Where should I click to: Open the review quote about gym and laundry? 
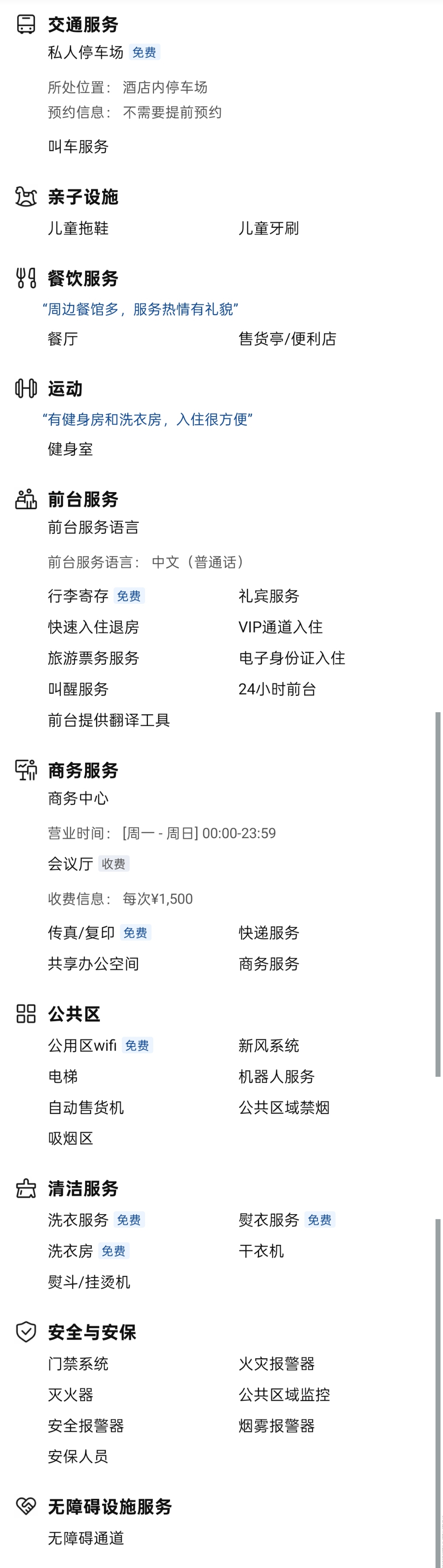[147, 419]
